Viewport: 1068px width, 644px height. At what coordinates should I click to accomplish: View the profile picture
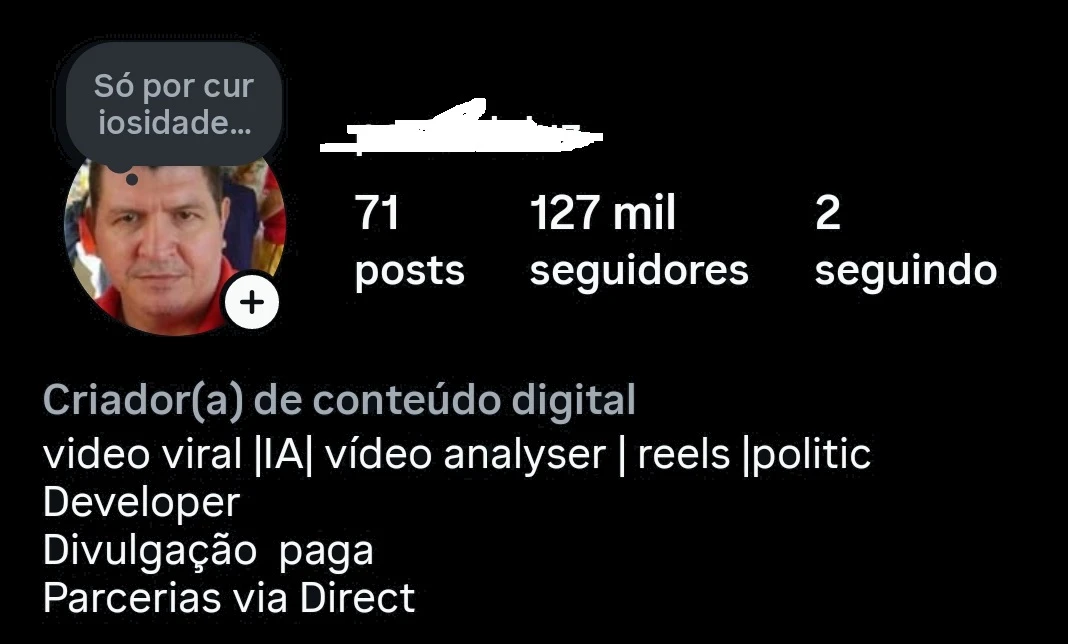coord(160,250)
